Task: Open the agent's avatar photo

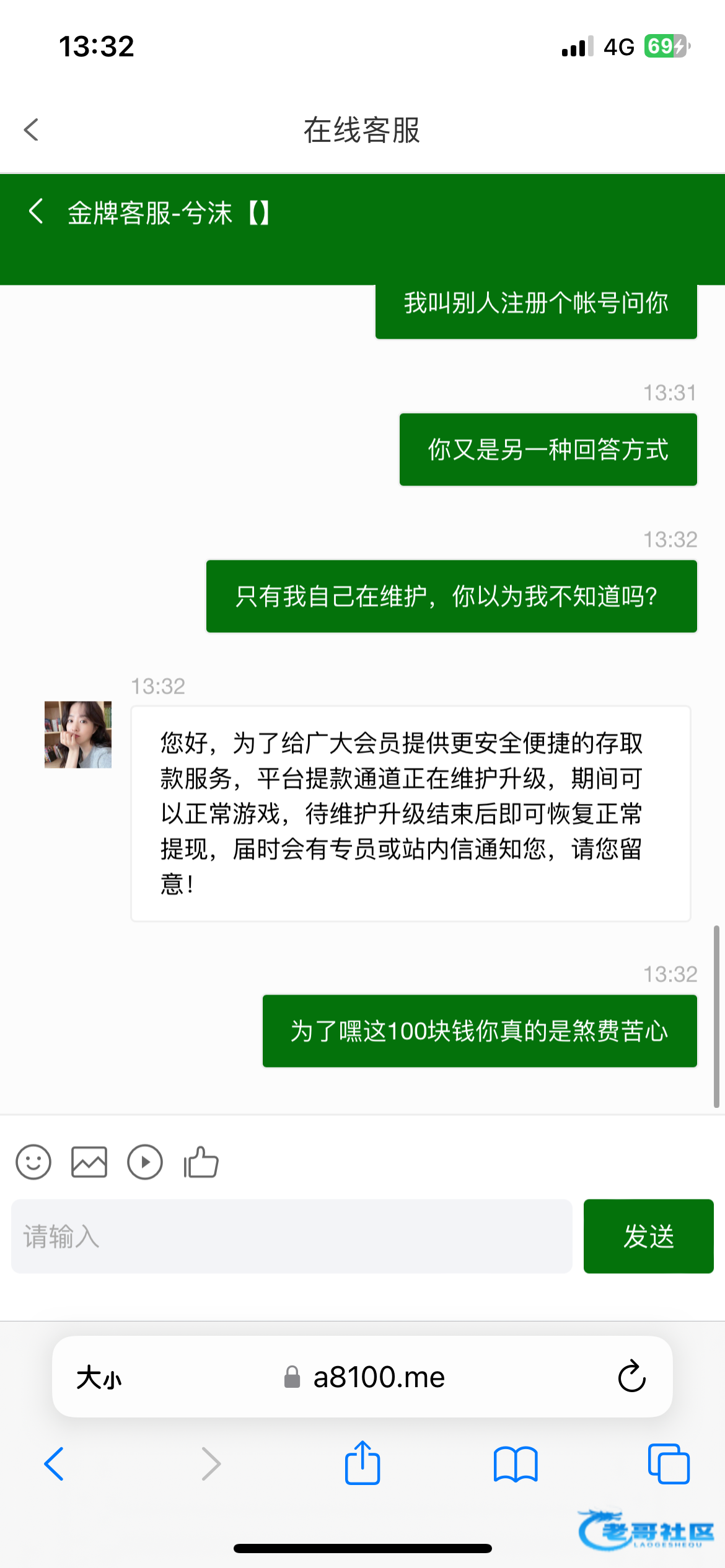Action: click(78, 734)
